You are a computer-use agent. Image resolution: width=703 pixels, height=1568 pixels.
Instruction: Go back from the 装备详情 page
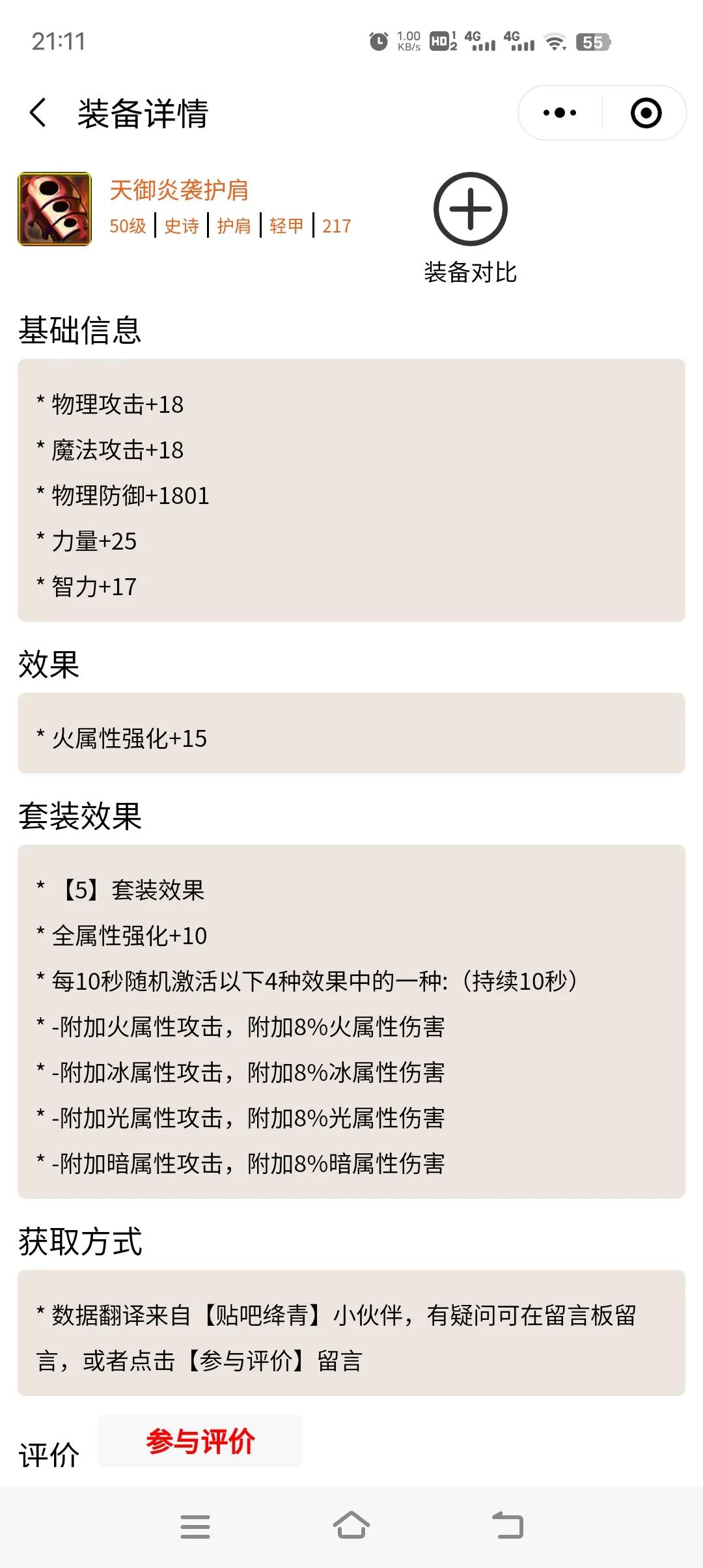[x=38, y=113]
